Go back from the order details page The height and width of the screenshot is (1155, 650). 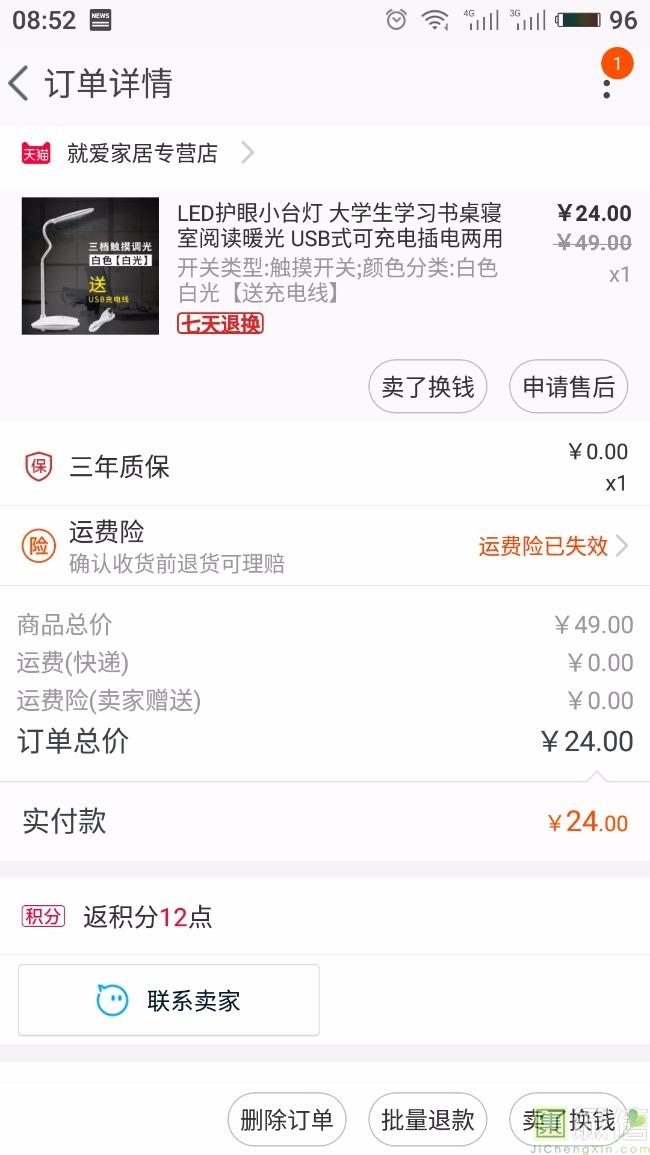point(20,83)
